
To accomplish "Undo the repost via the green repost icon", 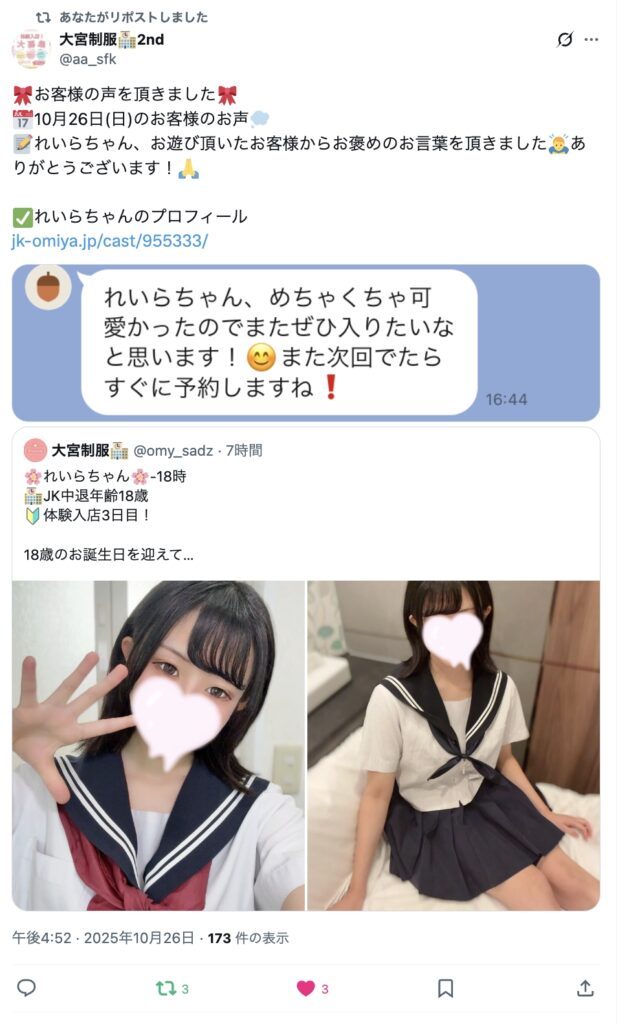I will coord(165,988).
